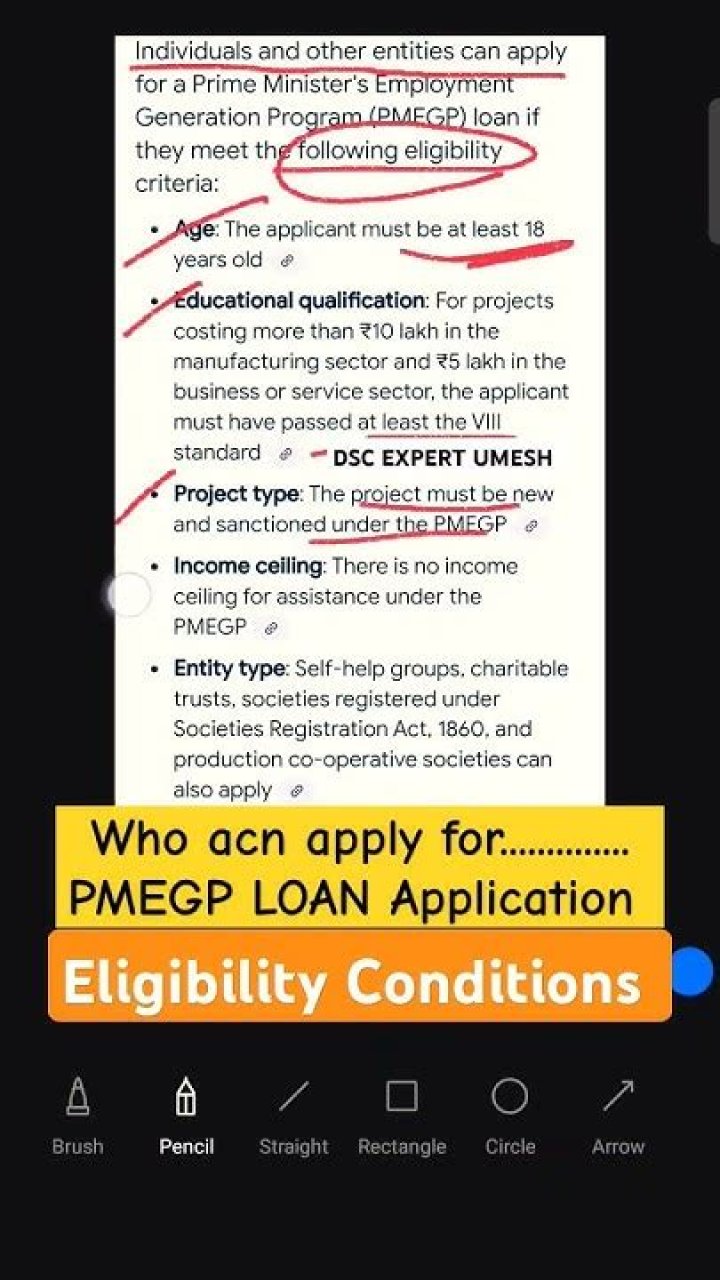
Task: Switch to the Straight line tool
Action: 294,1115
